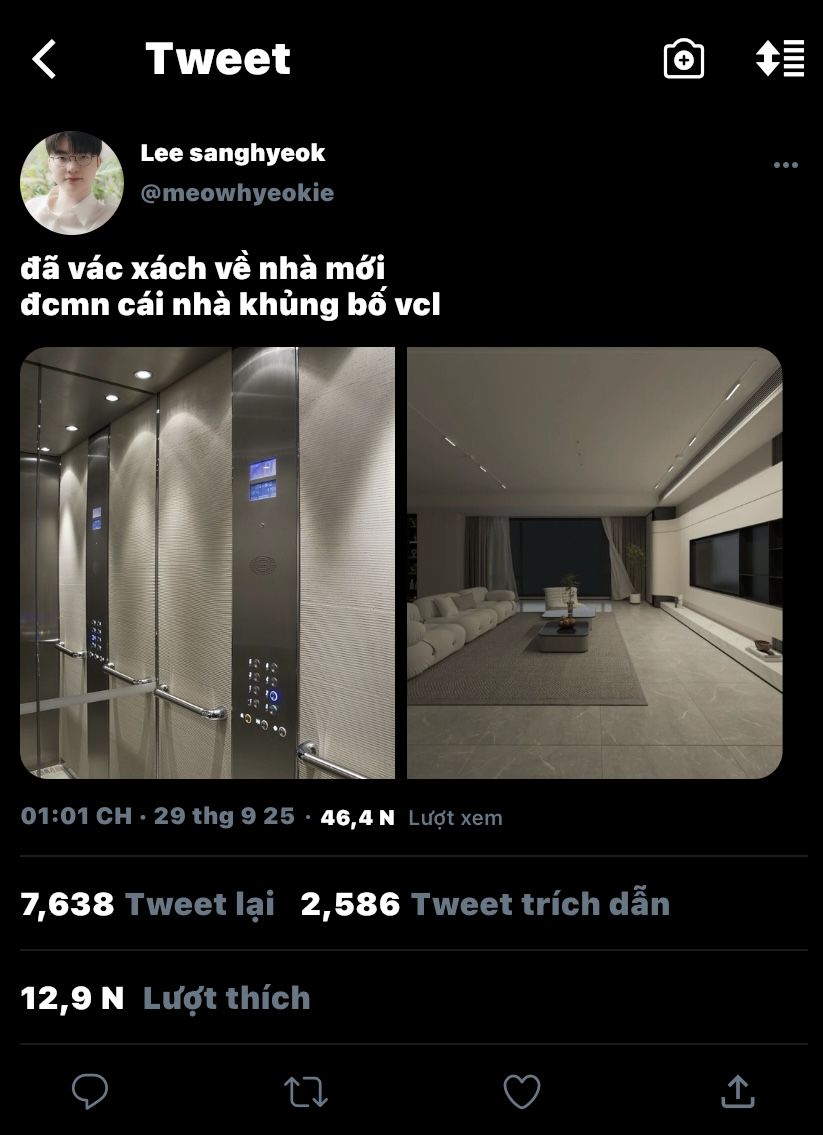
Task: Open the 7,638 Tweet lại list
Action: [x=147, y=904]
